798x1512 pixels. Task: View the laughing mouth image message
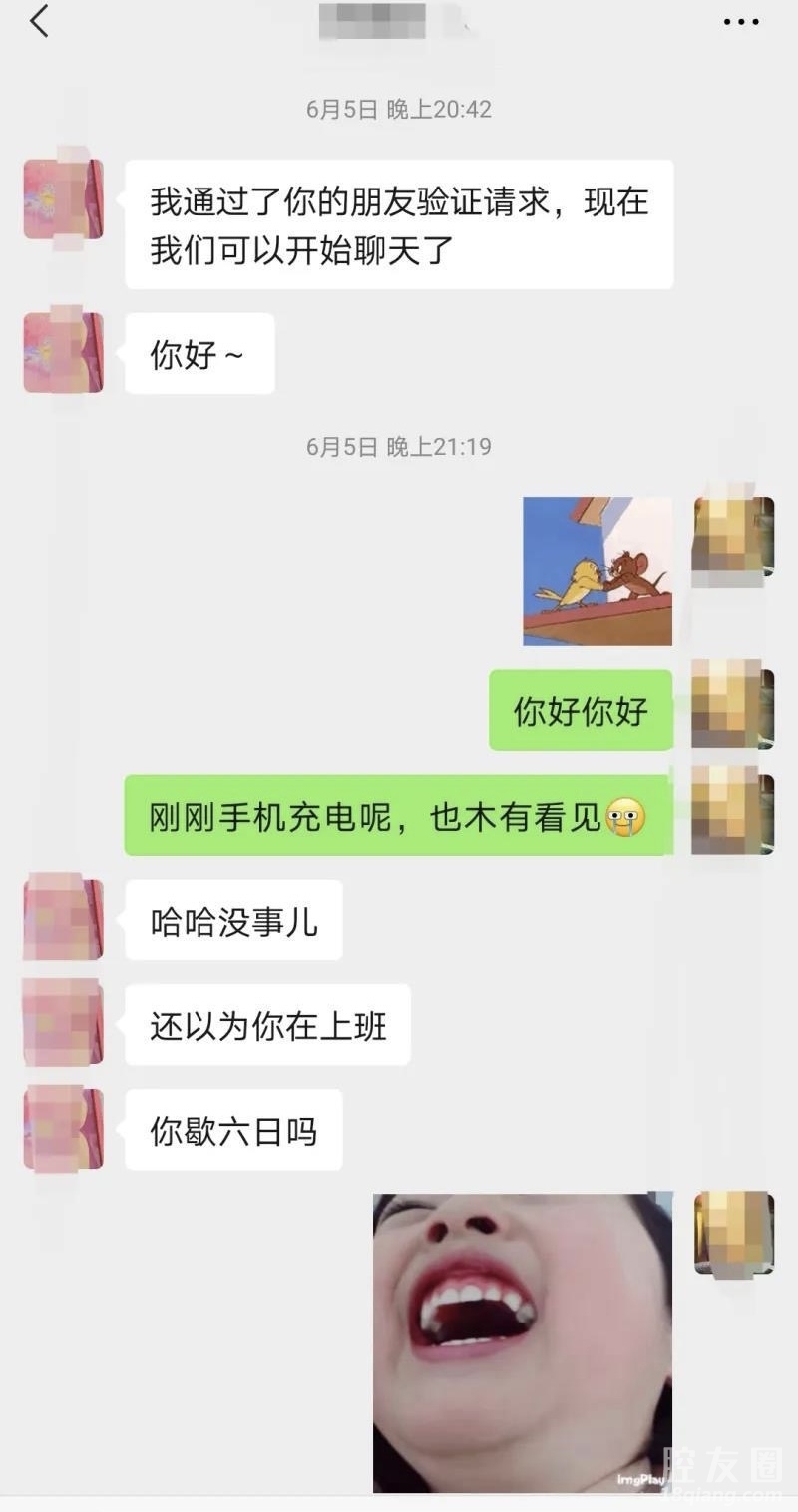click(523, 1342)
